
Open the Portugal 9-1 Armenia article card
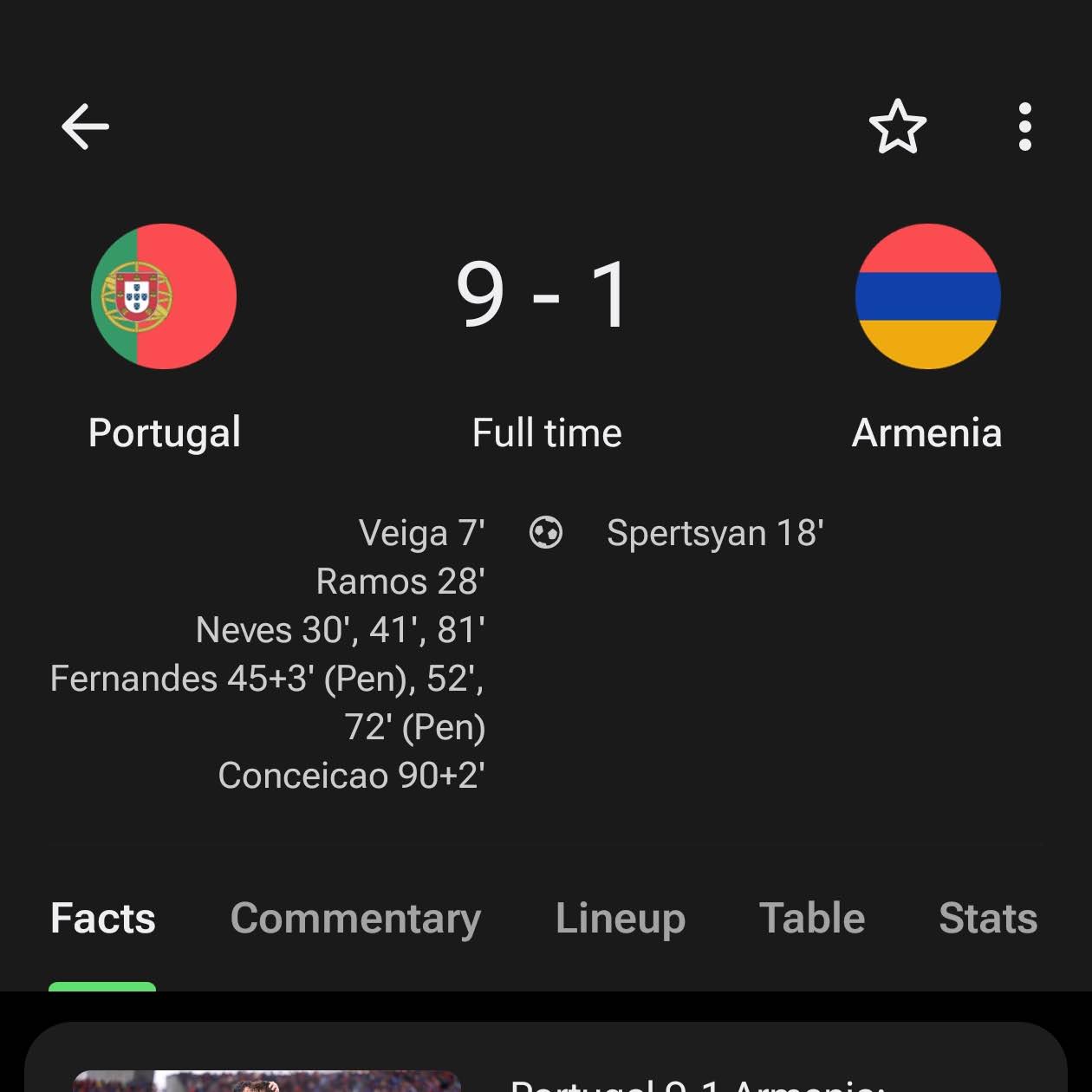[546, 1070]
